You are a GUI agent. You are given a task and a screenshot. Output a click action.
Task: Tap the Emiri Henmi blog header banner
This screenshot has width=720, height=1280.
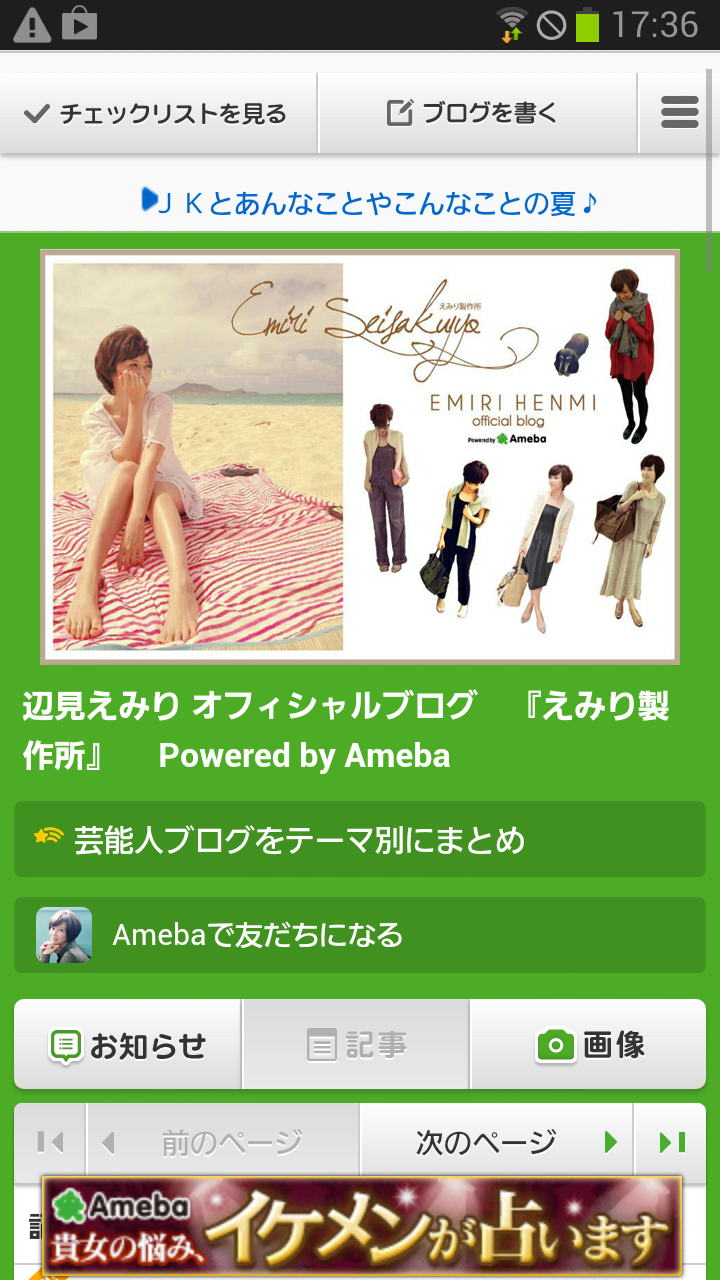(x=360, y=456)
